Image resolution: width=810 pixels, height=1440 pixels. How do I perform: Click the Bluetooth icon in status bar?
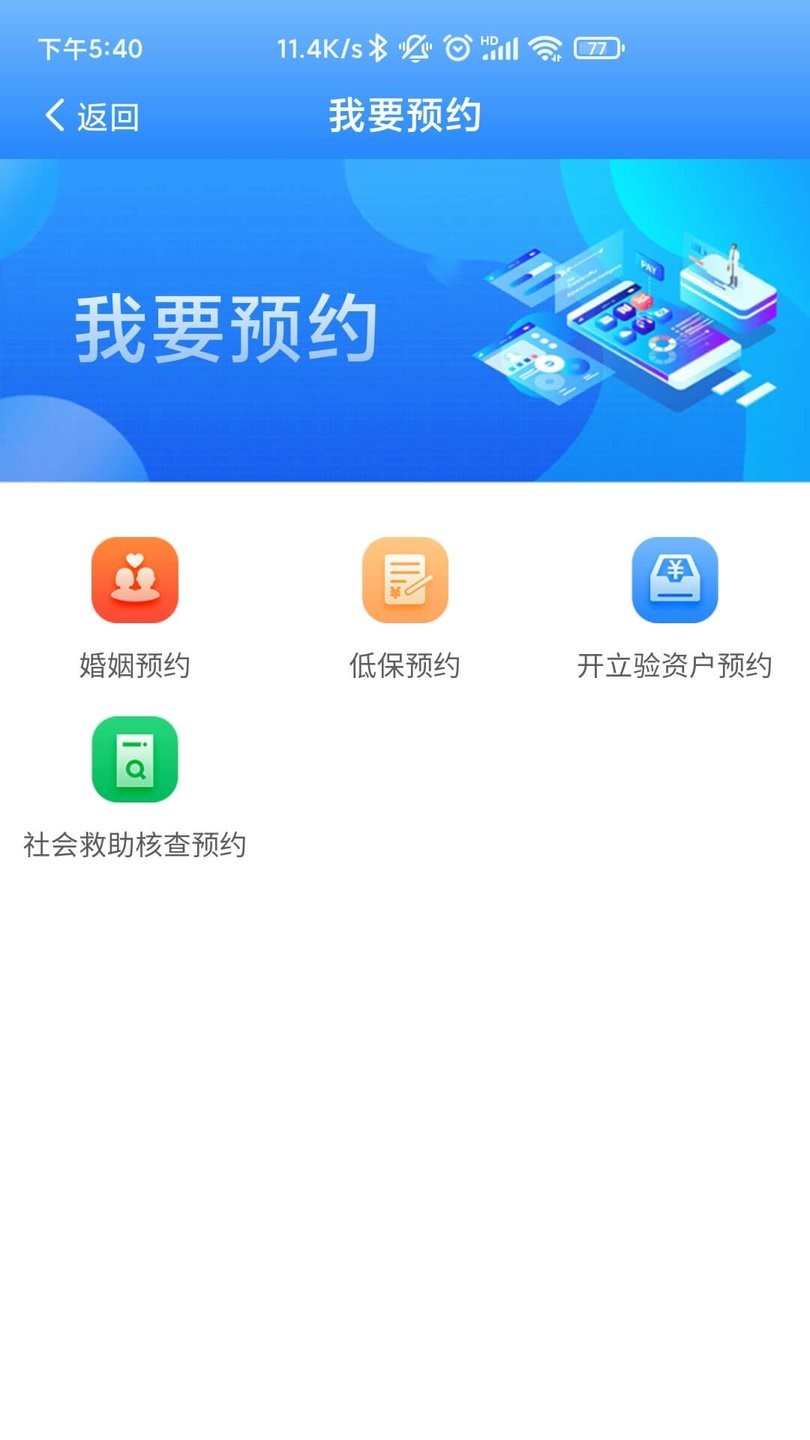pyautogui.click(x=379, y=46)
